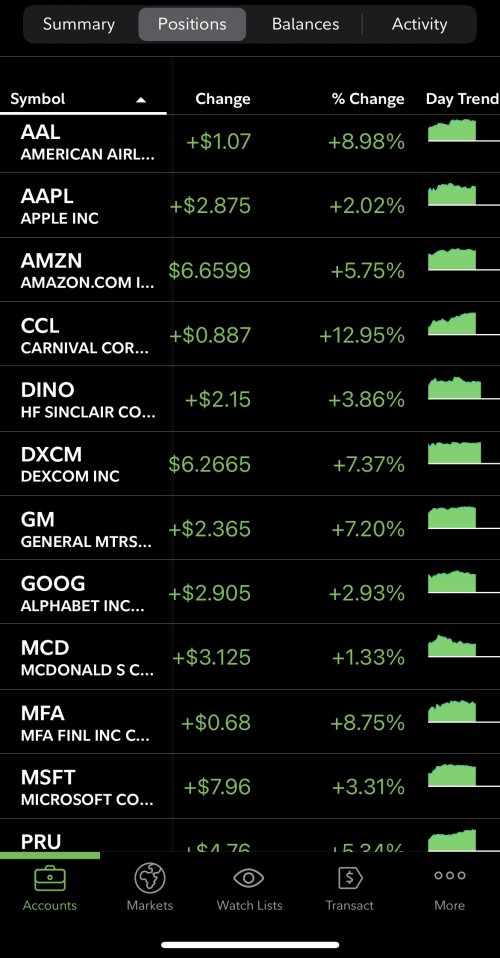View the AMZN Amazon.com position
The height and width of the screenshot is (958, 500).
(250, 270)
